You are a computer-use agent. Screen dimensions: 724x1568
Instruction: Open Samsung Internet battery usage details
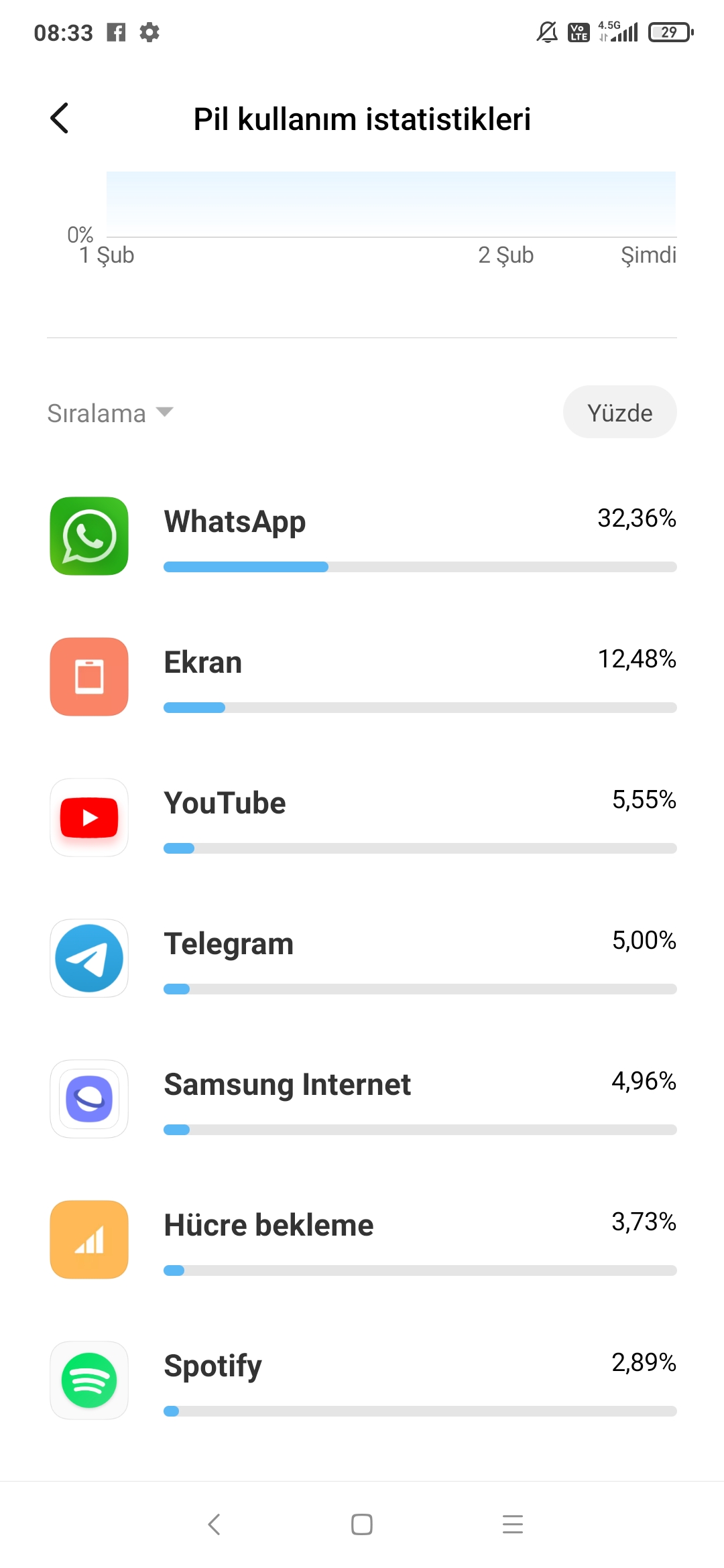click(x=362, y=1100)
